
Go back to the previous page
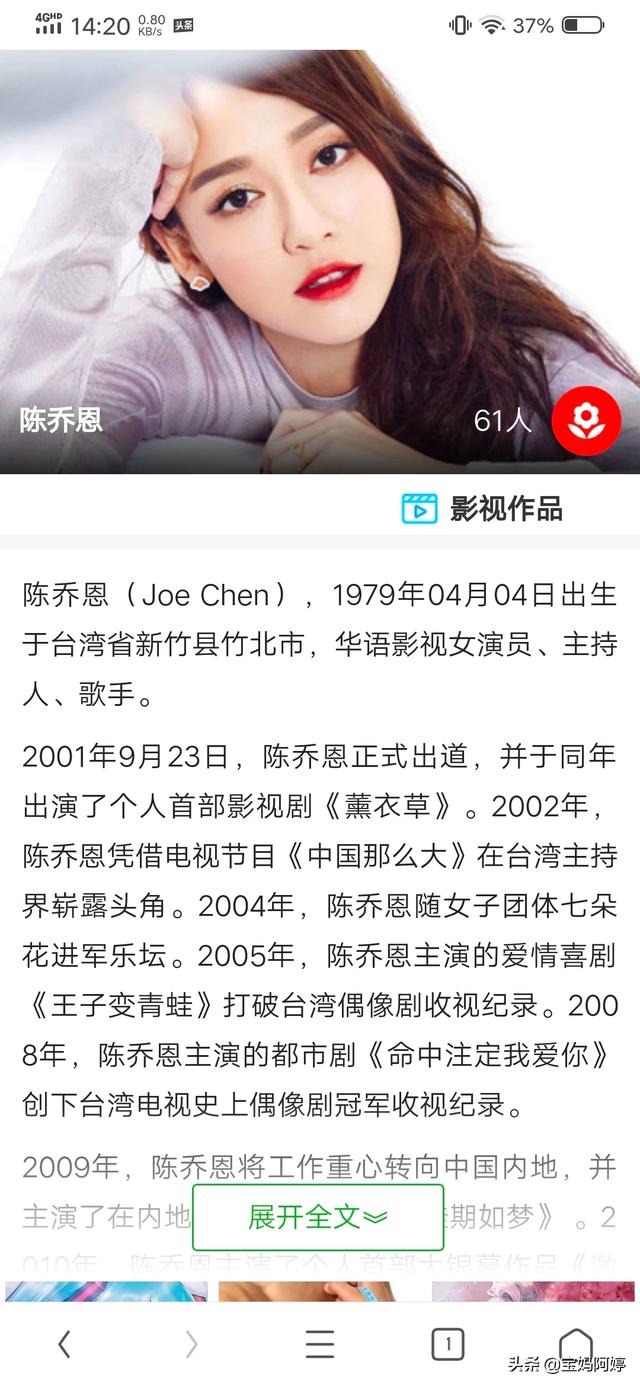coord(64,1344)
